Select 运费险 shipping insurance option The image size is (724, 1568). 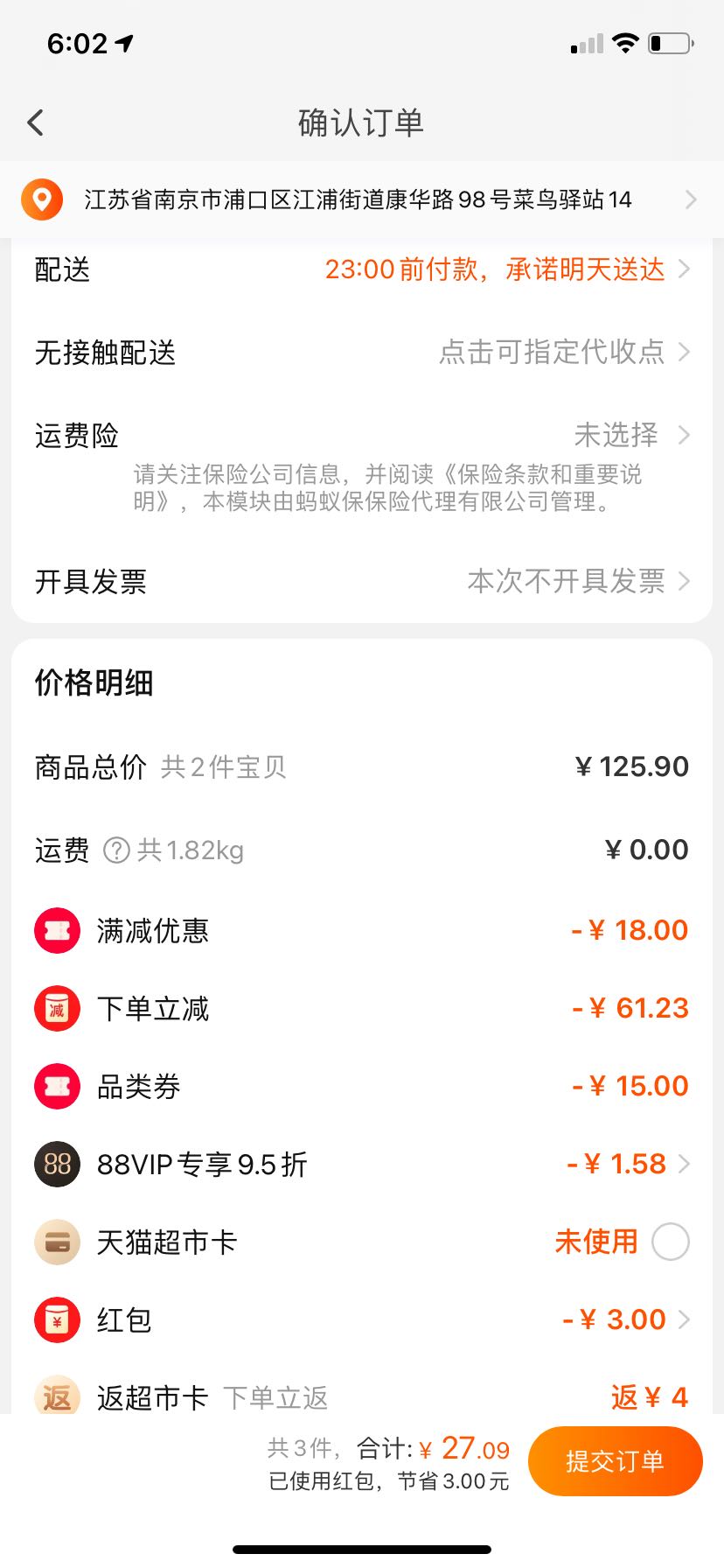click(x=362, y=435)
